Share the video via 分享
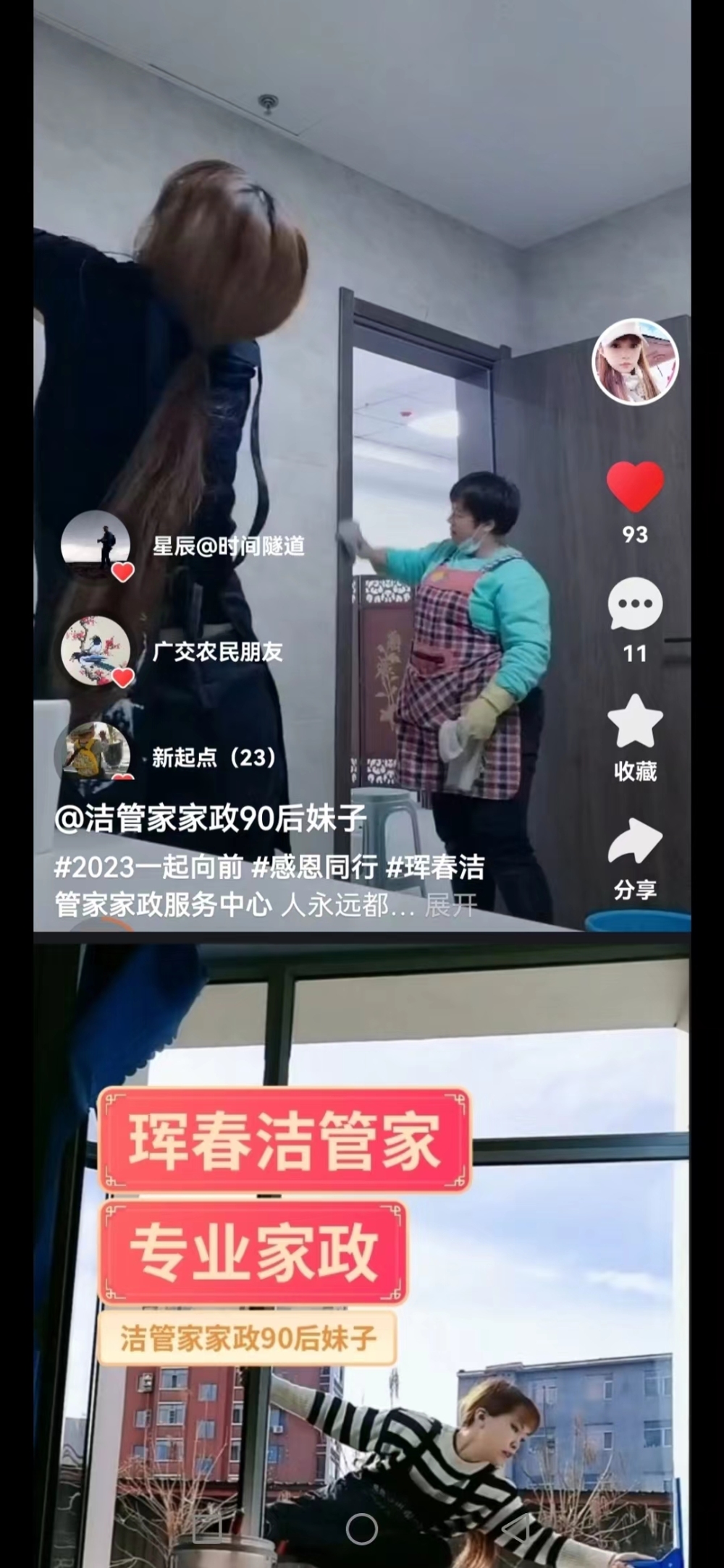 (x=635, y=842)
